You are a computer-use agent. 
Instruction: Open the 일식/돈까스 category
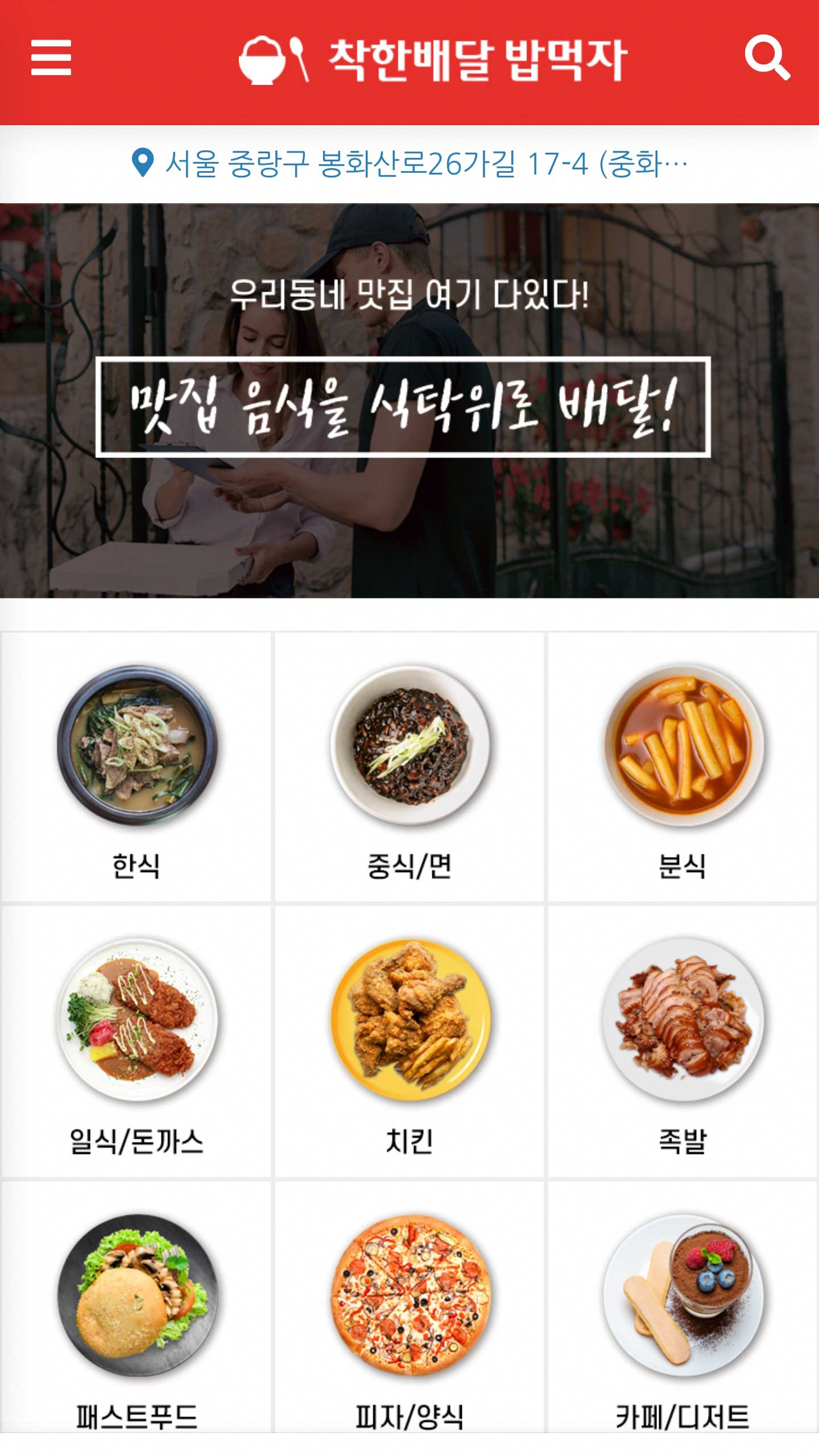click(136, 1042)
